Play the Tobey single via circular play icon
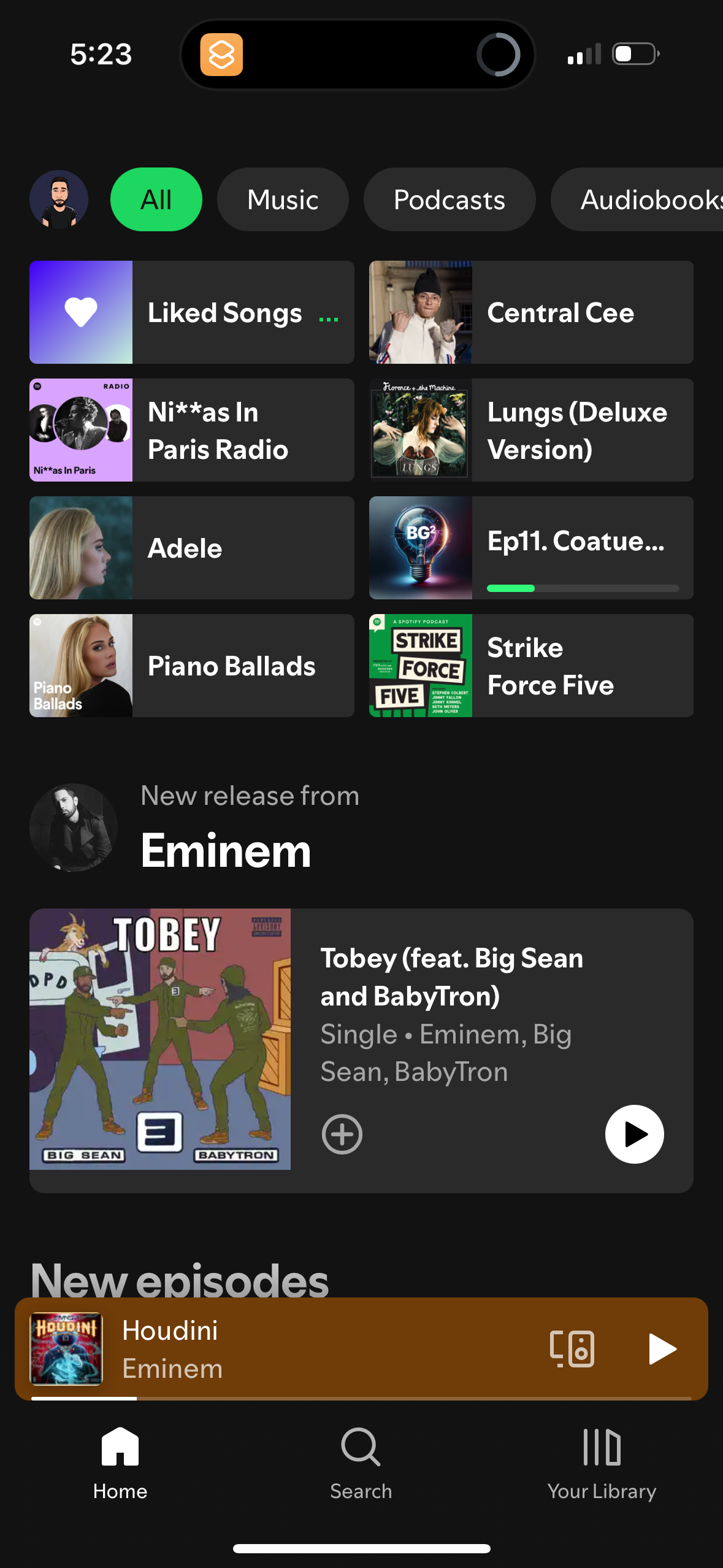This screenshot has height=1568, width=723. click(x=635, y=1134)
